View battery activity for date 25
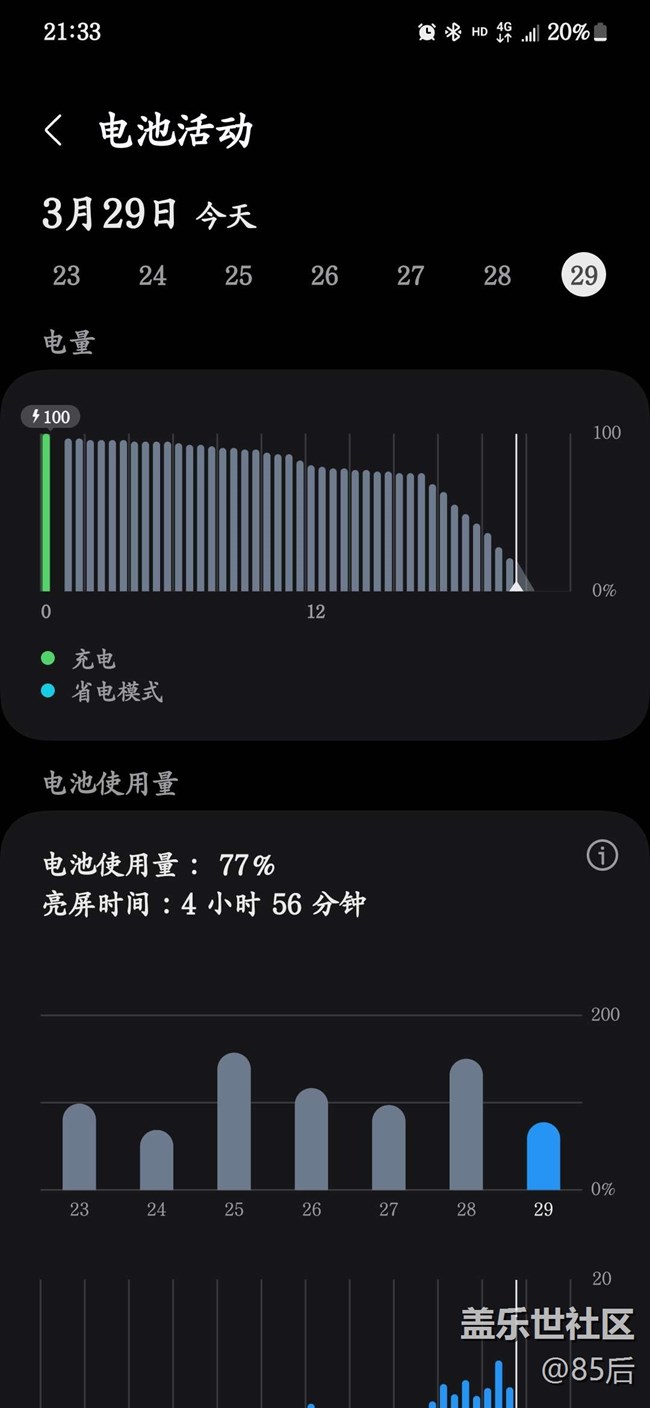This screenshot has height=1408, width=650. 238,276
